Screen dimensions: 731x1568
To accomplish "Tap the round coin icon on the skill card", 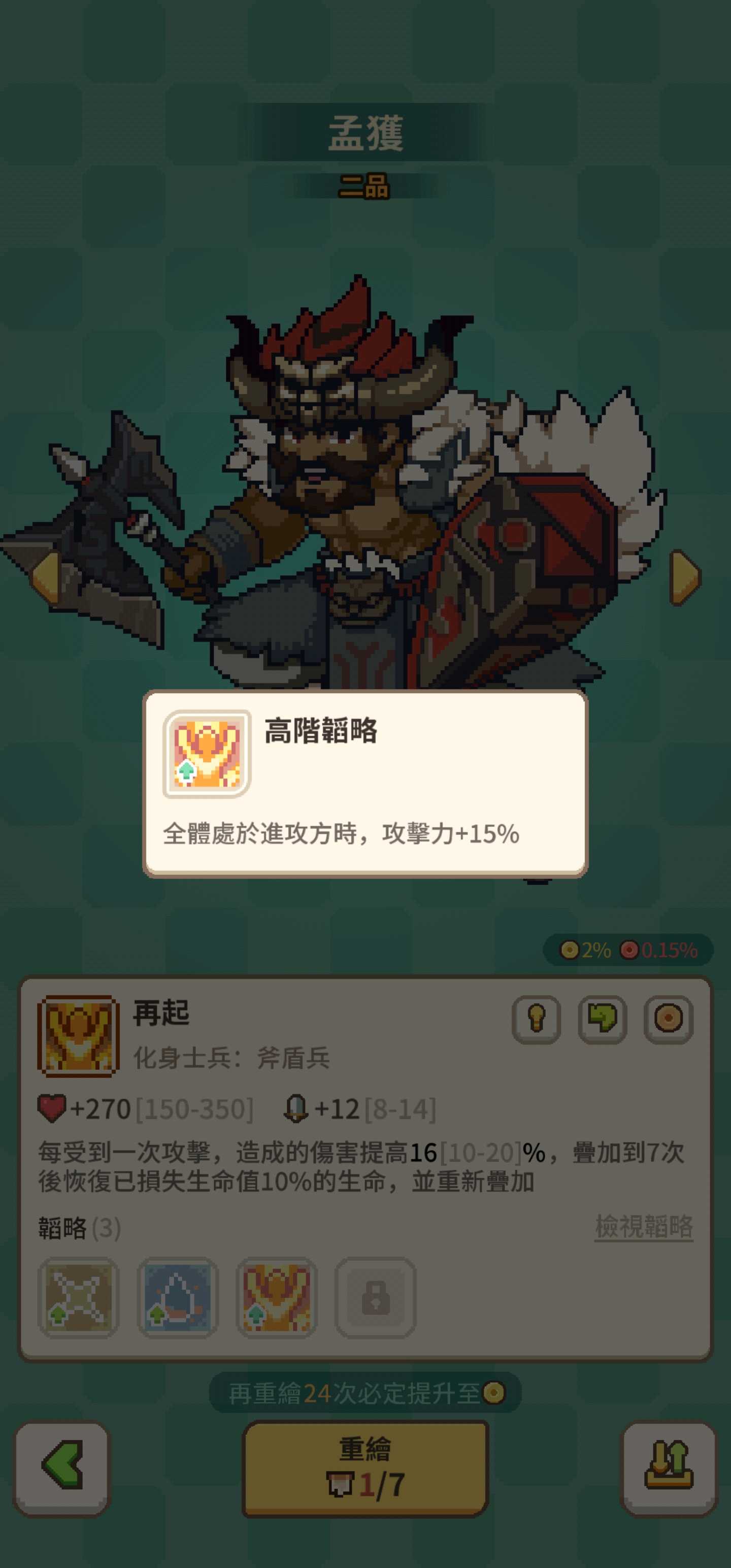I will click(x=669, y=1020).
